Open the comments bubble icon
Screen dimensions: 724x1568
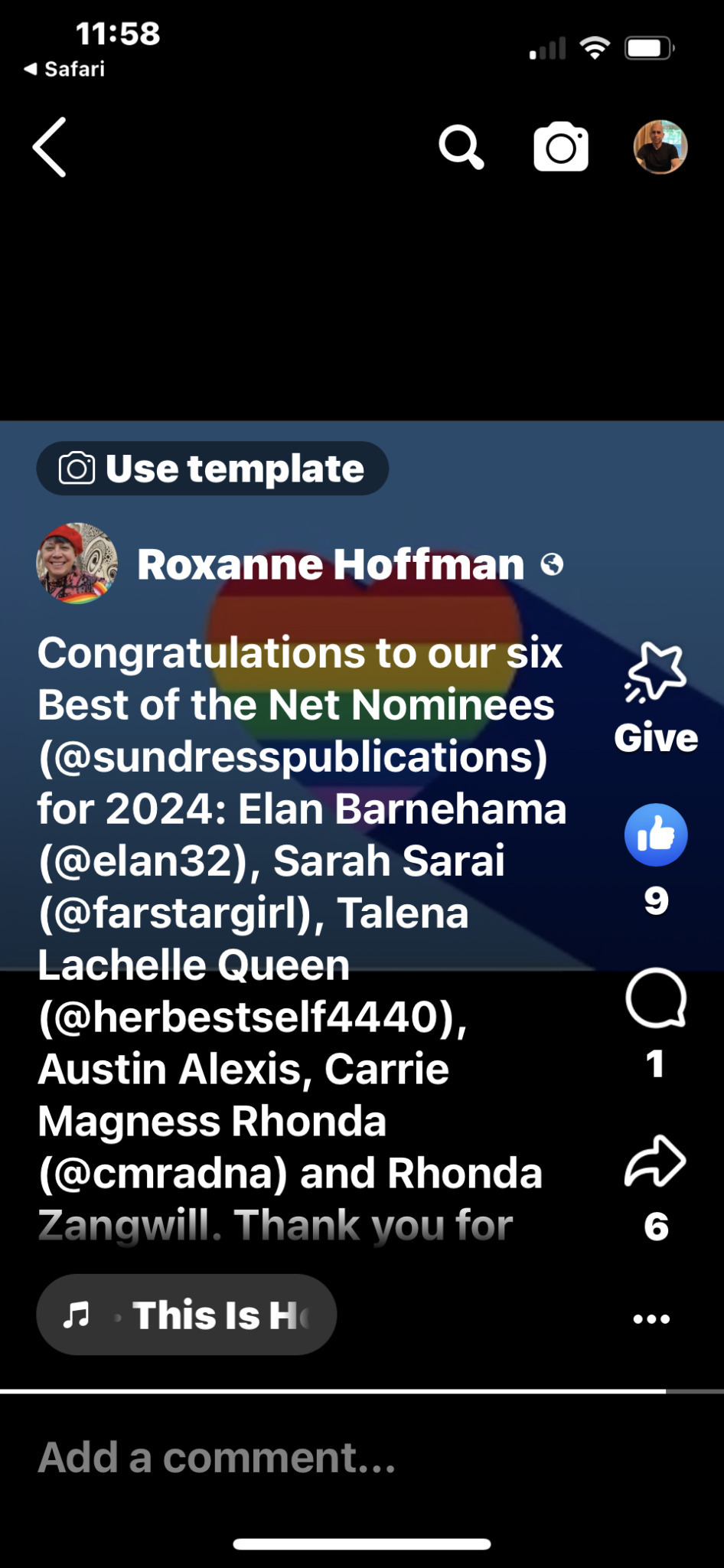tap(655, 998)
